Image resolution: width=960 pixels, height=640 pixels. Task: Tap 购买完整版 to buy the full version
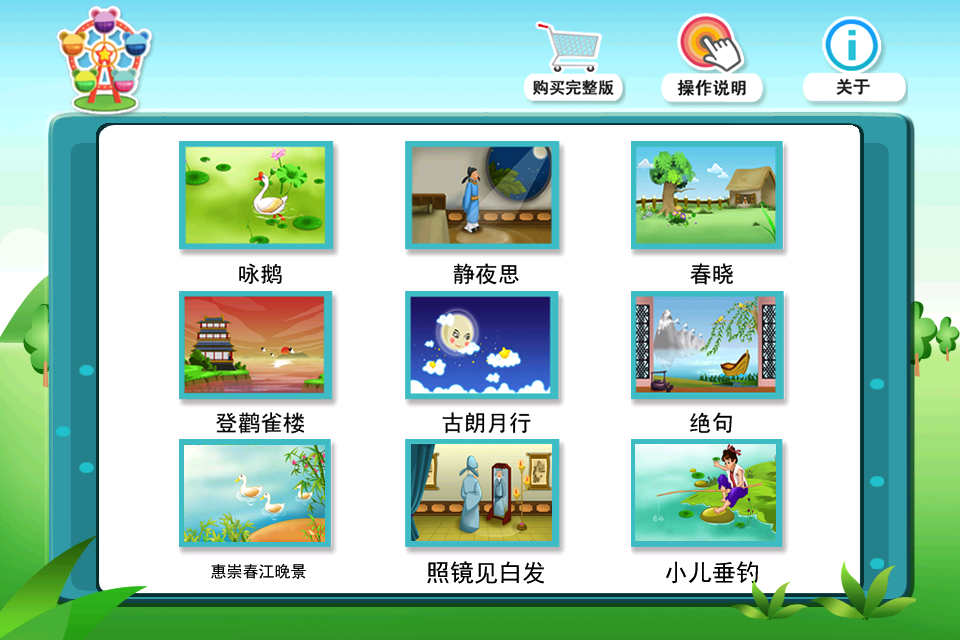click(x=573, y=87)
